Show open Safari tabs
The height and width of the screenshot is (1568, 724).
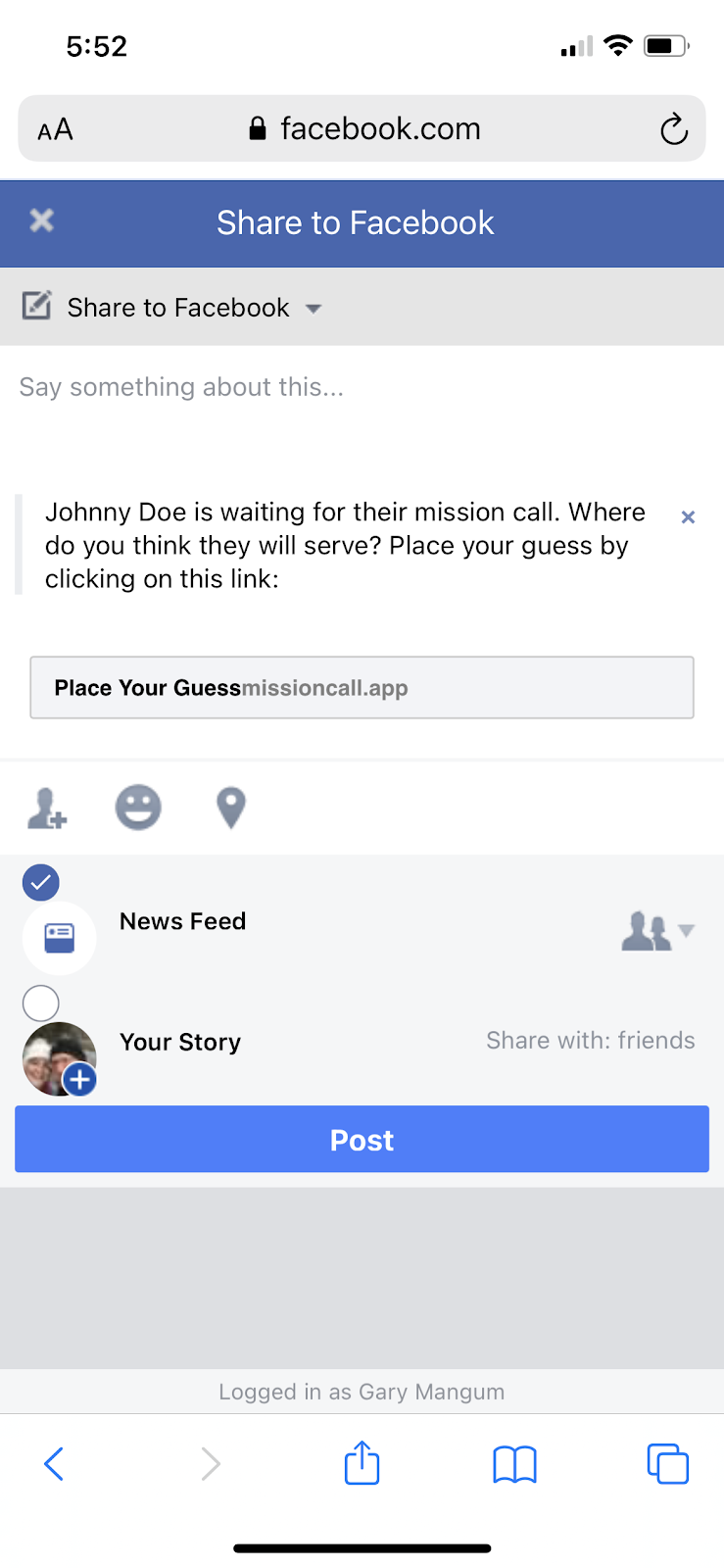pos(668,1464)
